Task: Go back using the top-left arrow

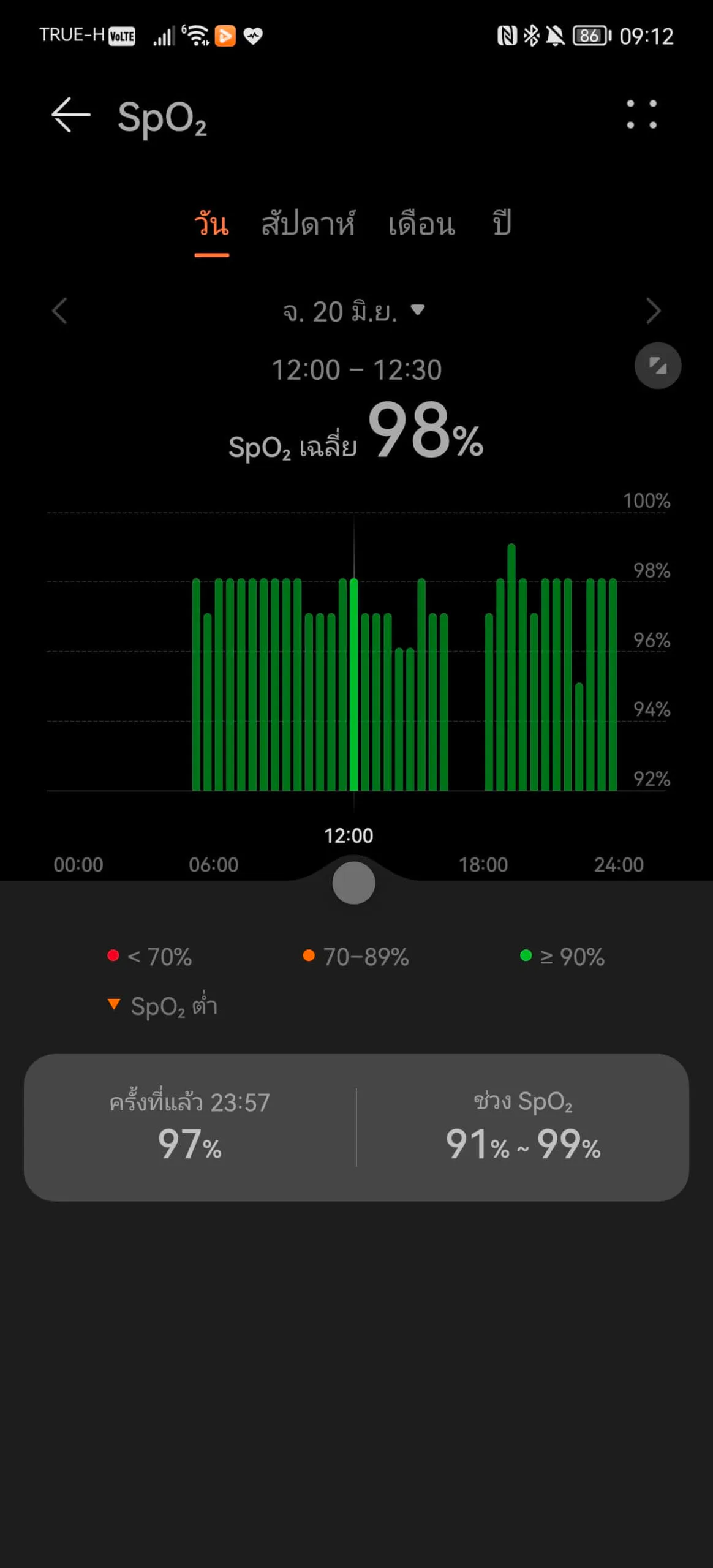Action: point(70,115)
